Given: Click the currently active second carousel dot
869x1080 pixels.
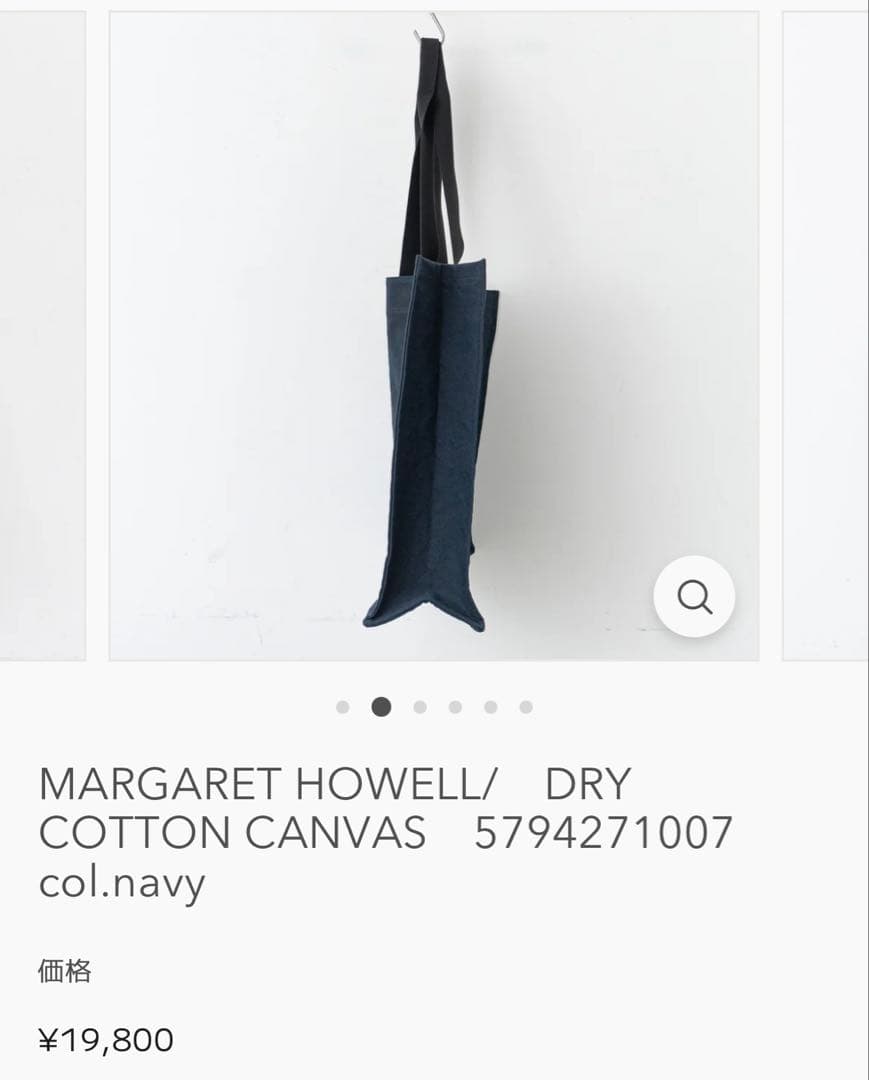Looking at the screenshot, I should (x=383, y=705).
